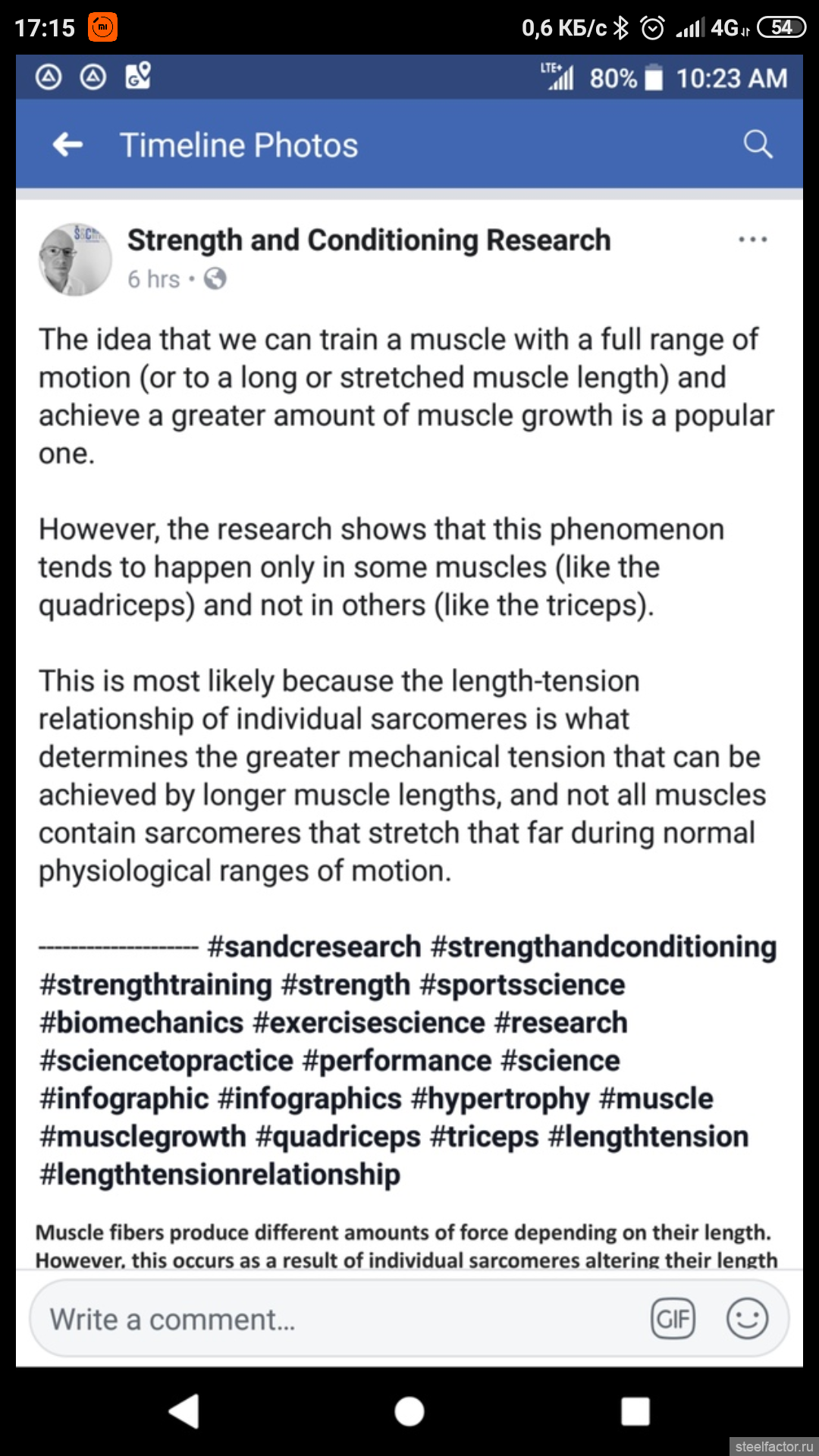Open the #sandcresearch hashtag
Image resolution: width=819 pixels, height=1456 pixels.
pos(314,947)
